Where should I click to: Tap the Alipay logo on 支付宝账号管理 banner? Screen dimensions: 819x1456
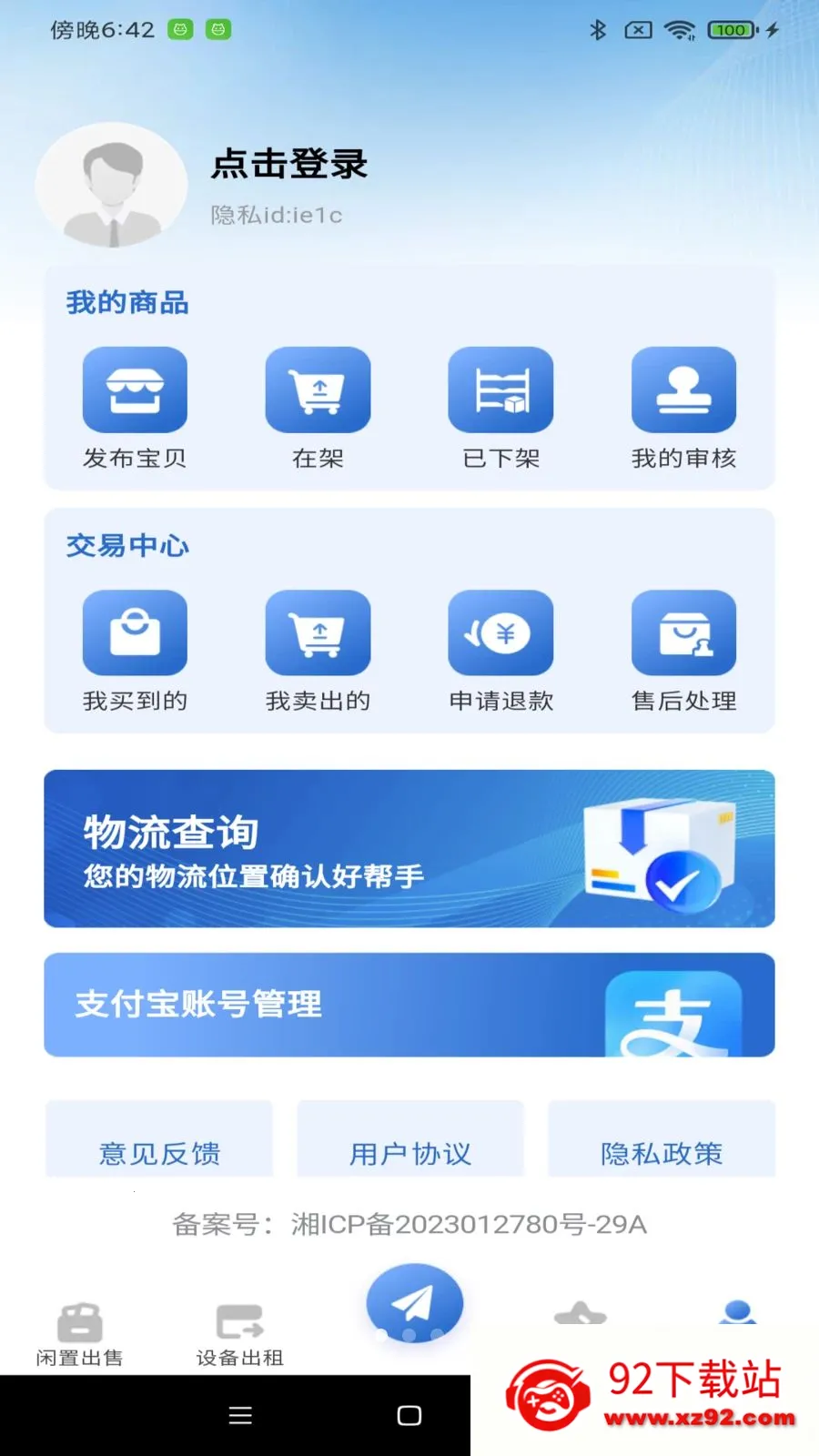pos(693,1006)
